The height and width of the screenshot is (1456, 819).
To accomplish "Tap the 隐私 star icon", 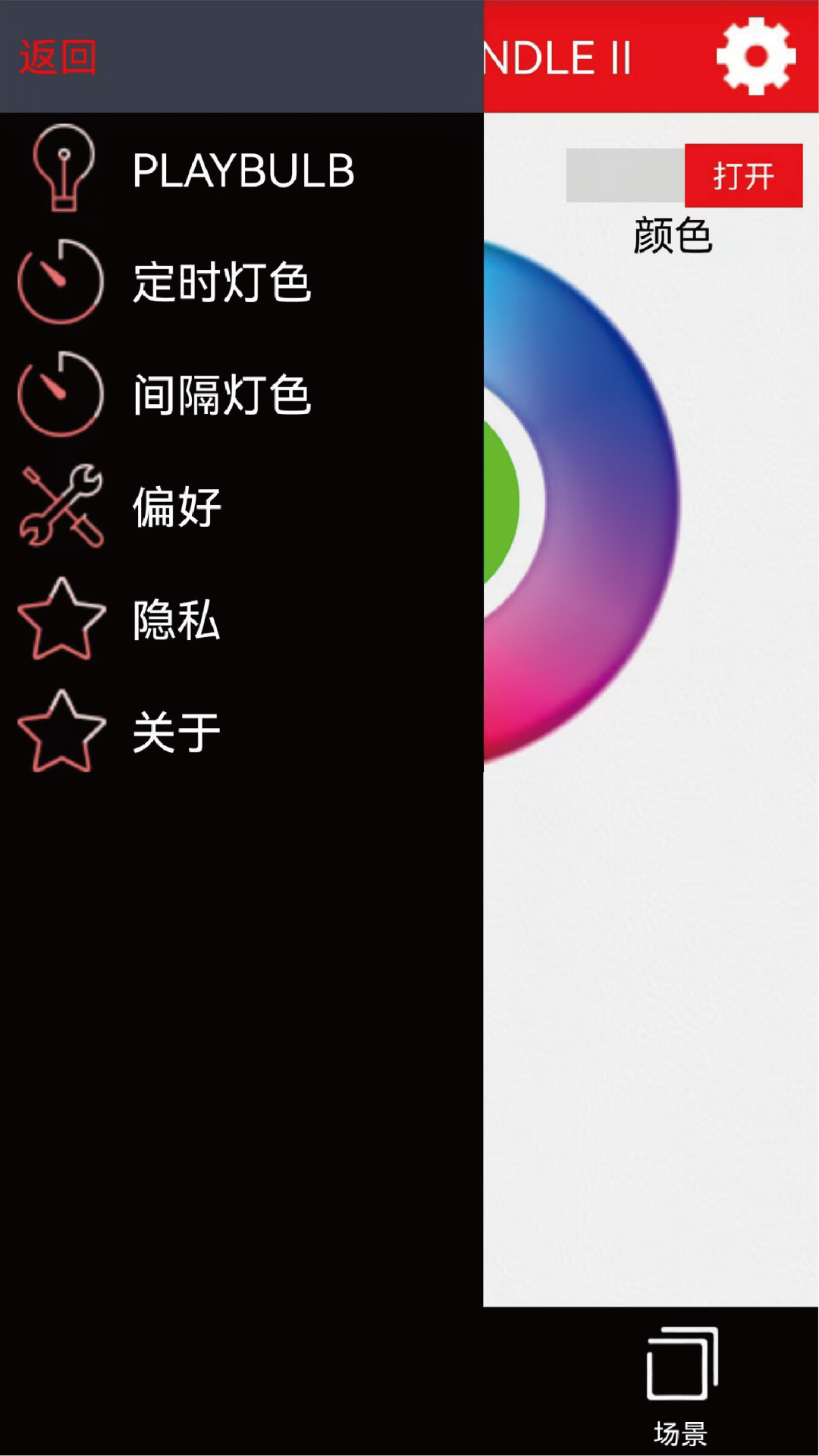I will (x=63, y=618).
